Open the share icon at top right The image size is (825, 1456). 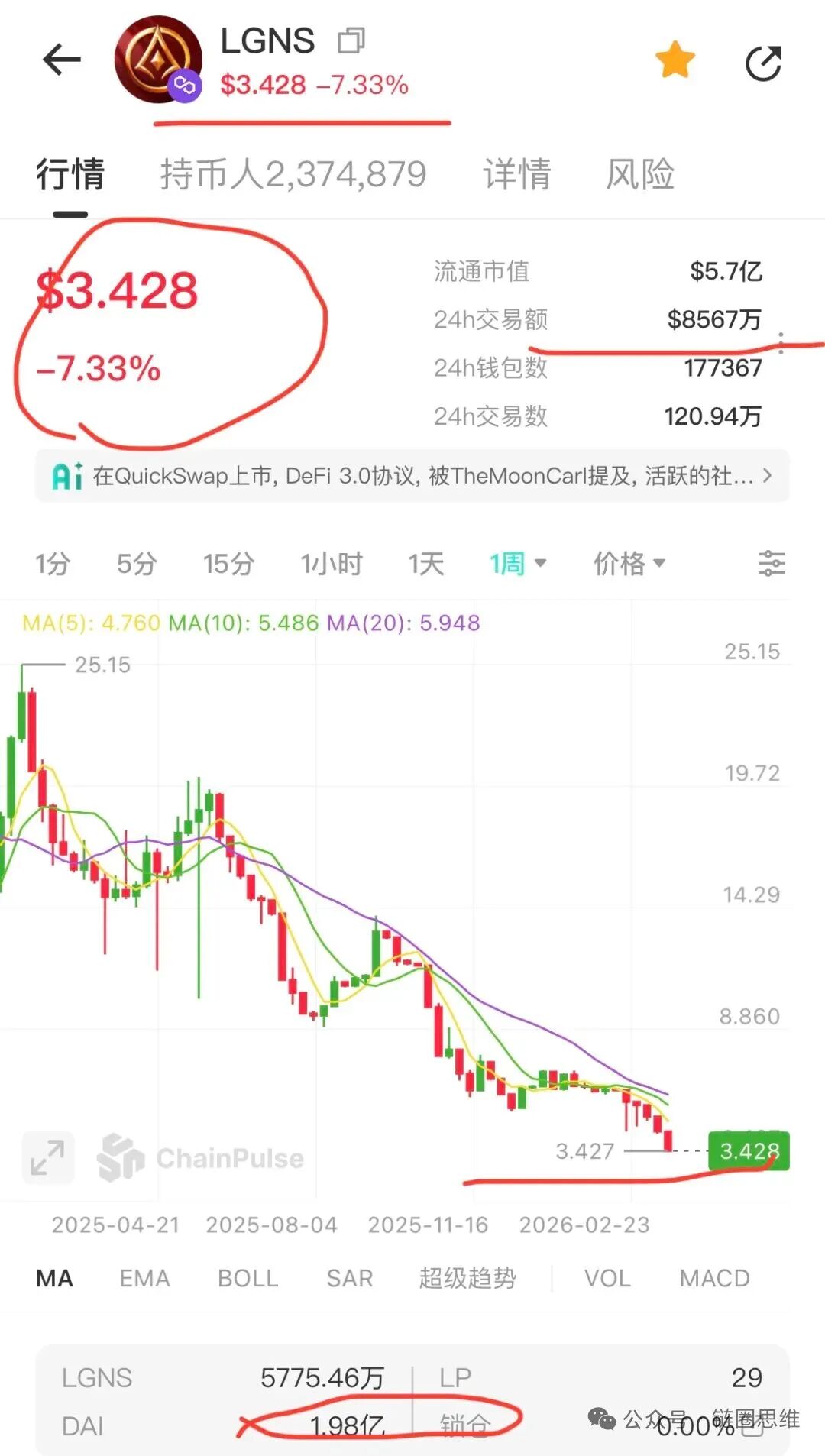(763, 60)
